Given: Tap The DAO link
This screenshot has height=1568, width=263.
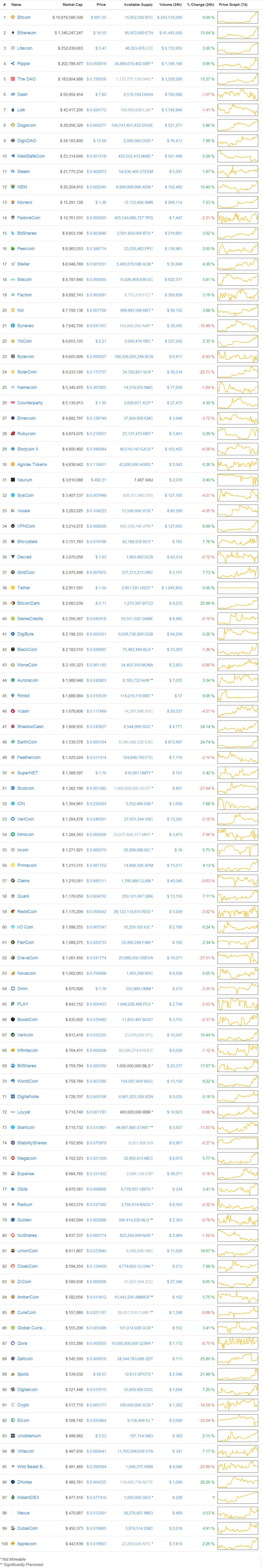Looking at the screenshot, I should point(26,79).
